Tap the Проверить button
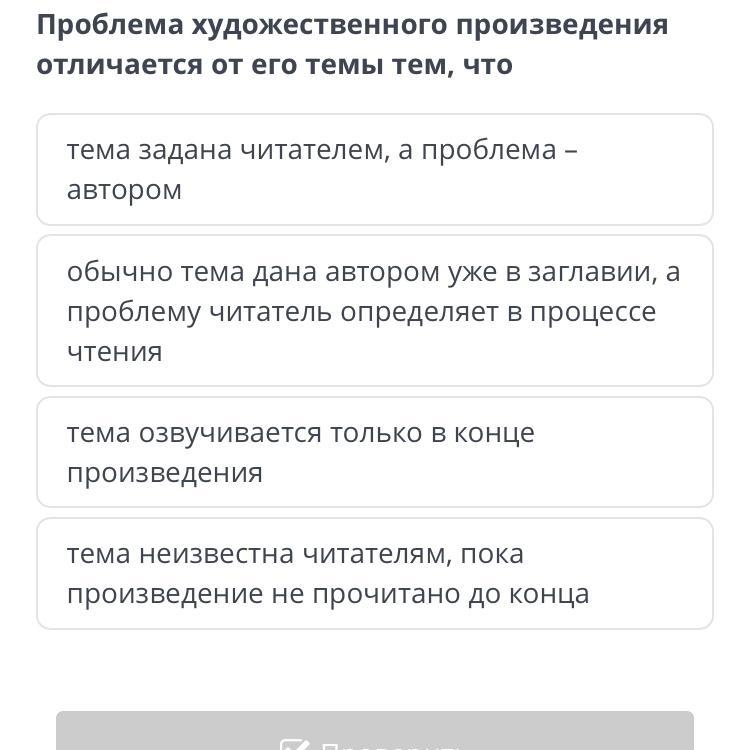This screenshot has width=750, height=750. (374, 733)
